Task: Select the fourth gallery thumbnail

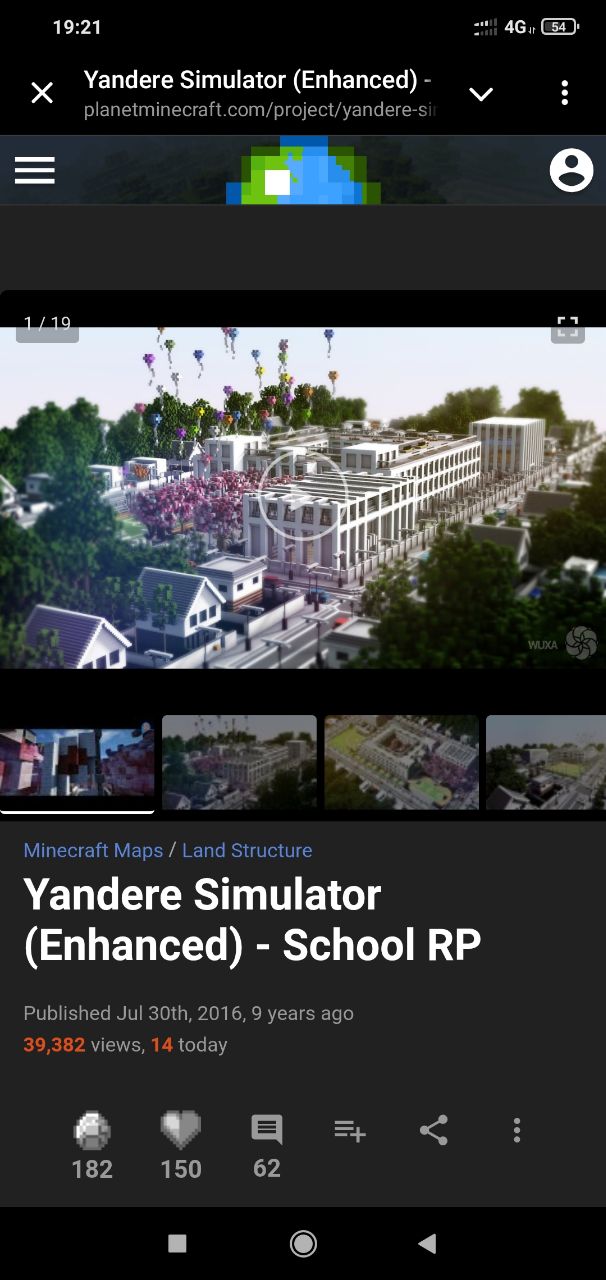Action: (x=545, y=762)
